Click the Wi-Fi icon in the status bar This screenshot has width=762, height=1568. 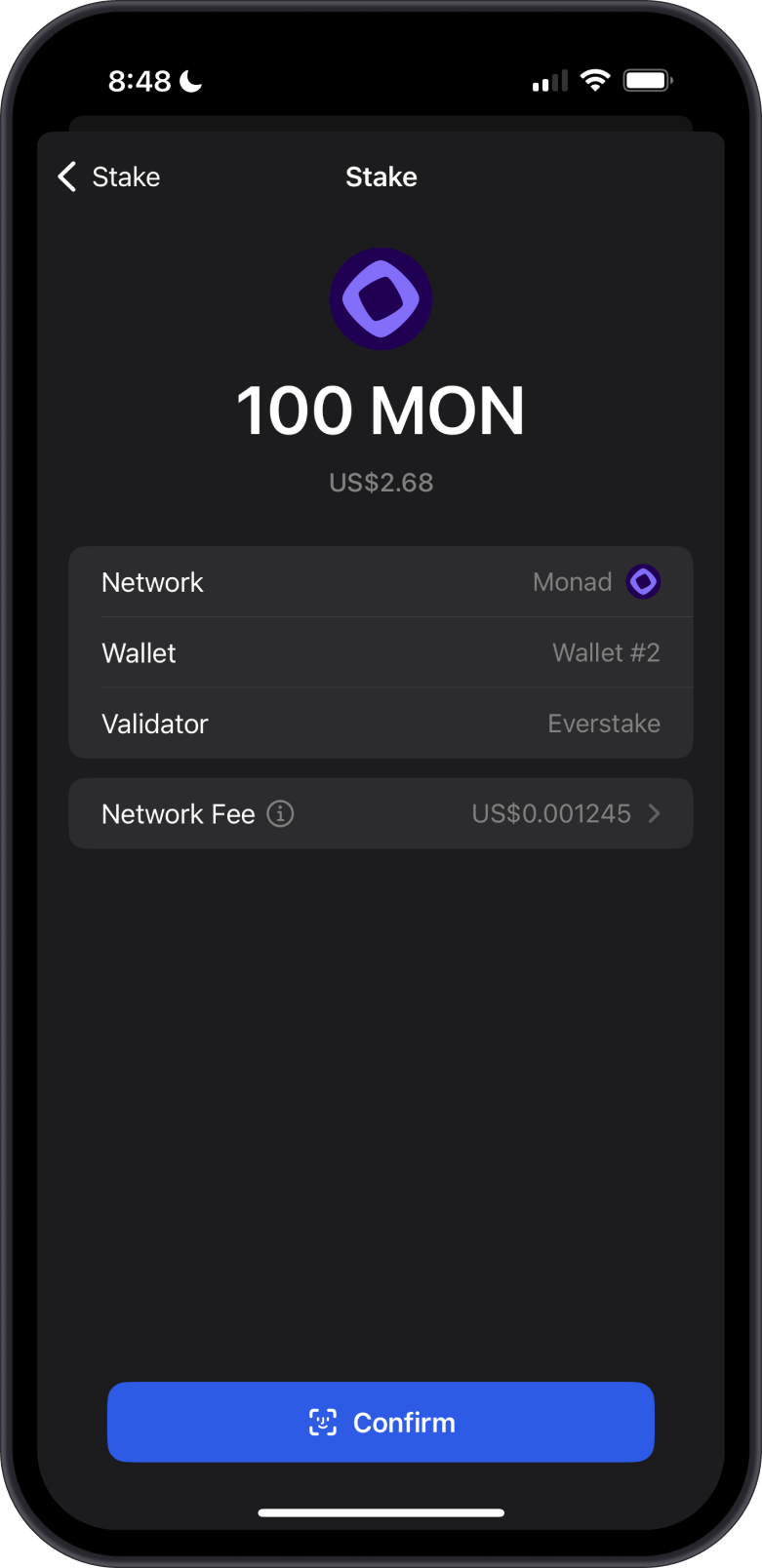coord(596,79)
